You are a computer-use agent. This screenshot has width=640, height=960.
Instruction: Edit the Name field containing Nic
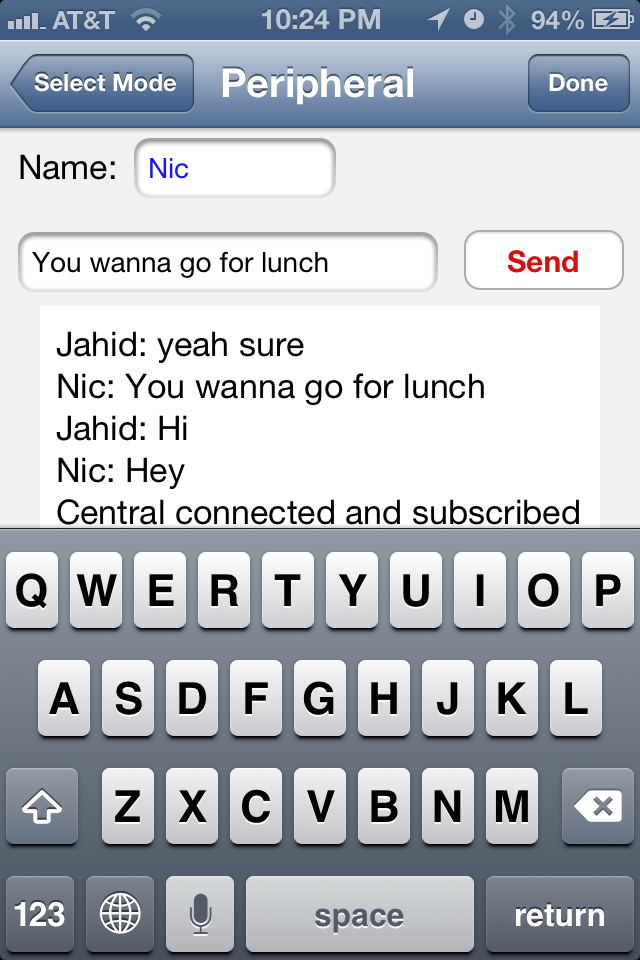235,169
